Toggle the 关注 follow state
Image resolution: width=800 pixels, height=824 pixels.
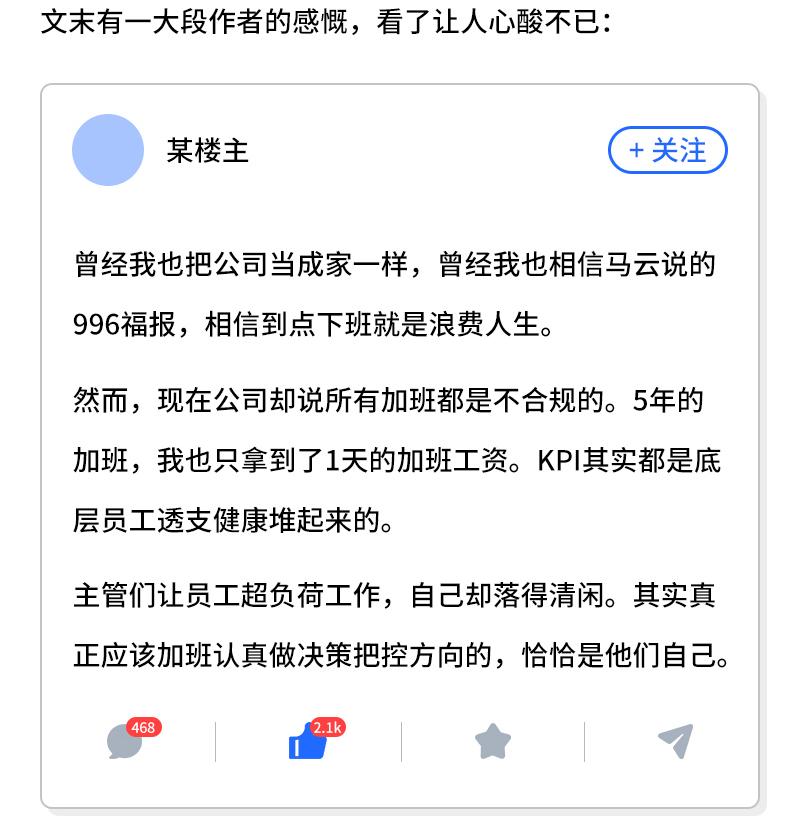tap(667, 150)
